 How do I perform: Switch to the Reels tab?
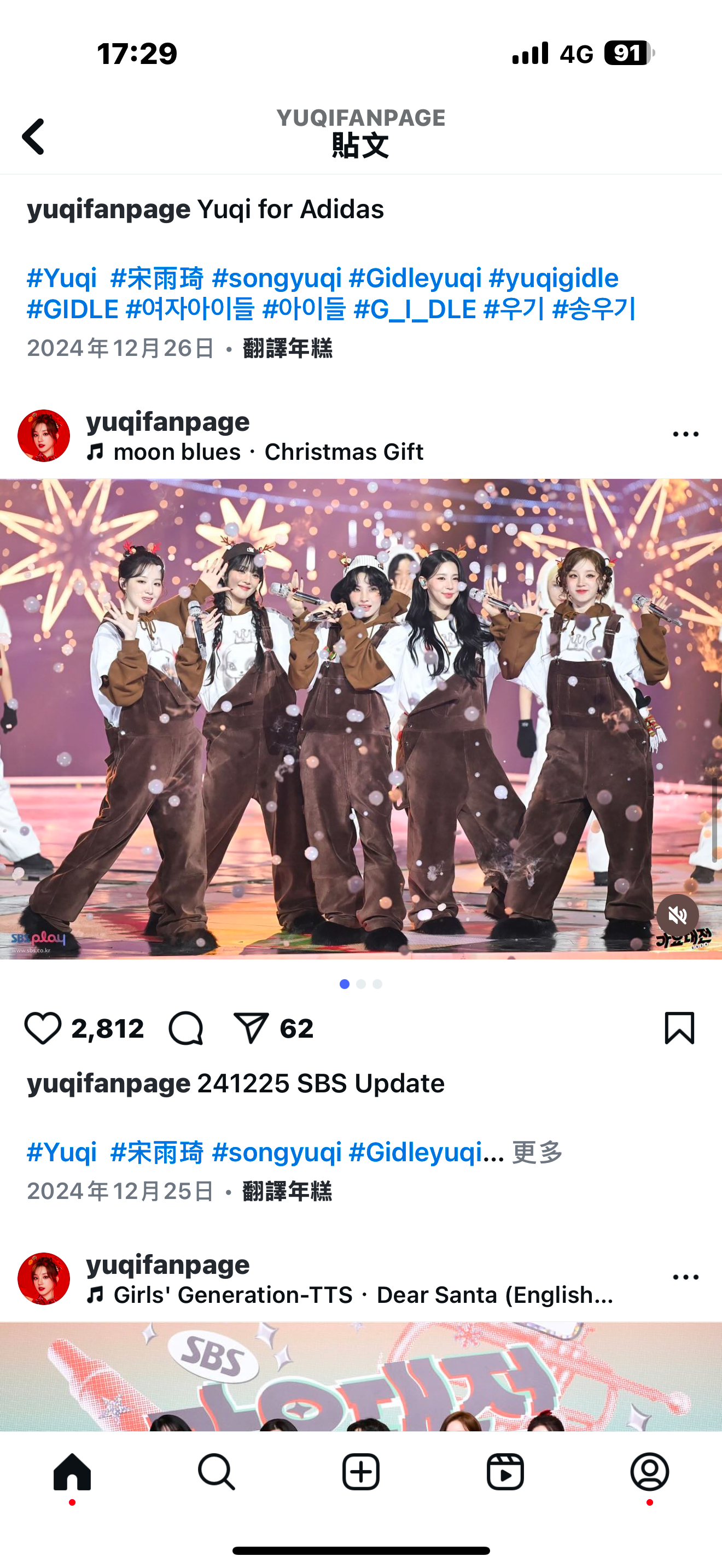point(505,1473)
